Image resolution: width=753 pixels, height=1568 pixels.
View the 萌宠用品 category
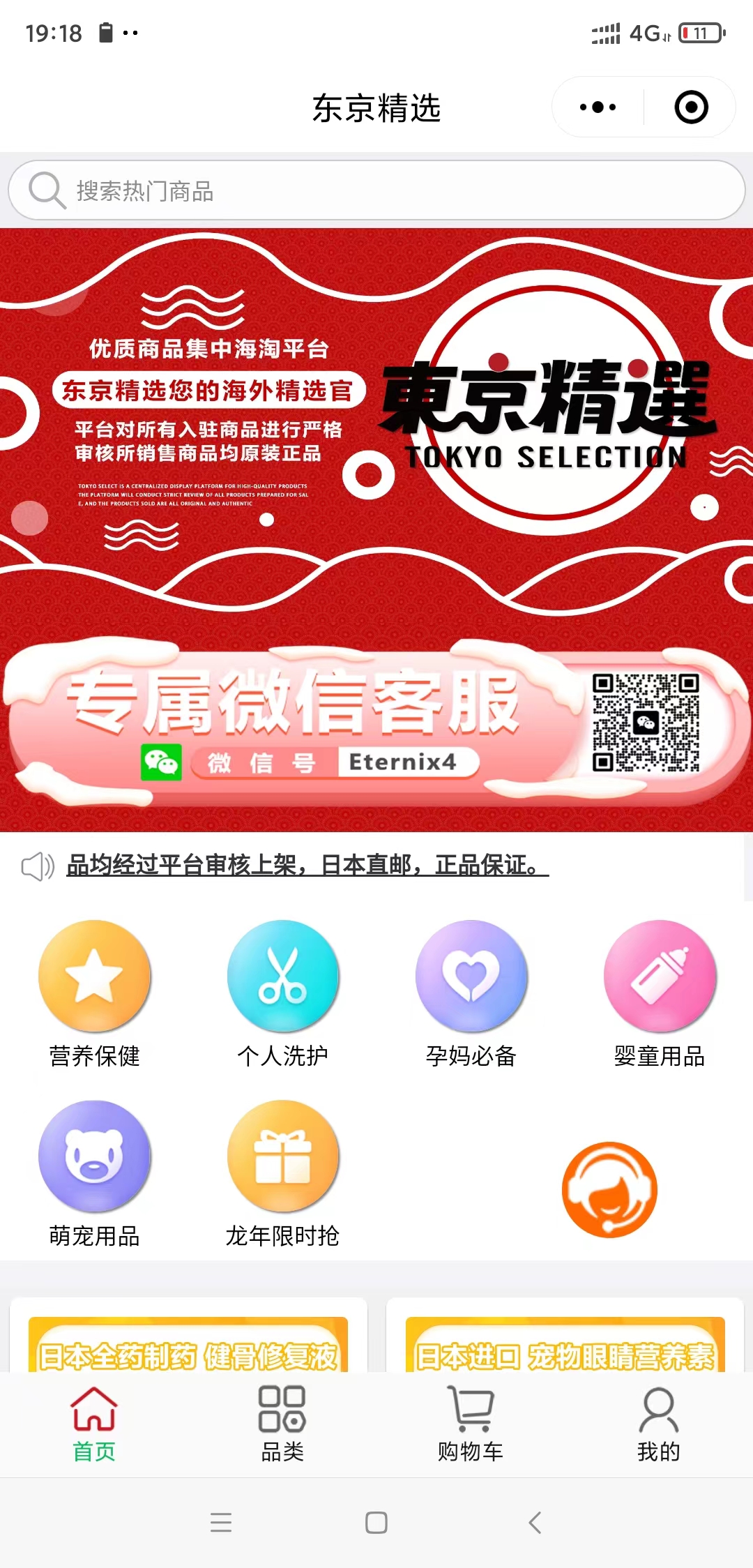pyautogui.click(x=94, y=1174)
